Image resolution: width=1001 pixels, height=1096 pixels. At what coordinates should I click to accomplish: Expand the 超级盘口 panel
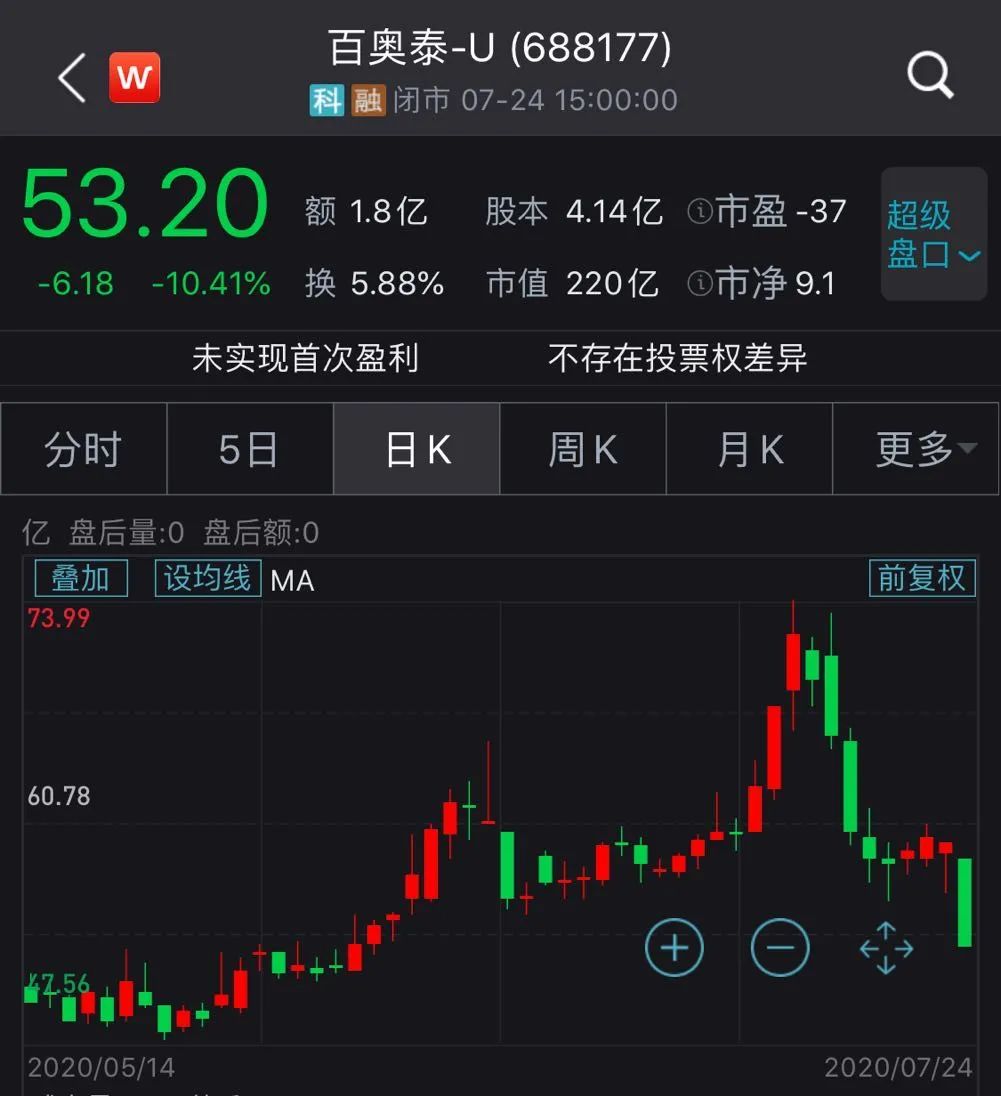pyautogui.click(x=933, y=234)
